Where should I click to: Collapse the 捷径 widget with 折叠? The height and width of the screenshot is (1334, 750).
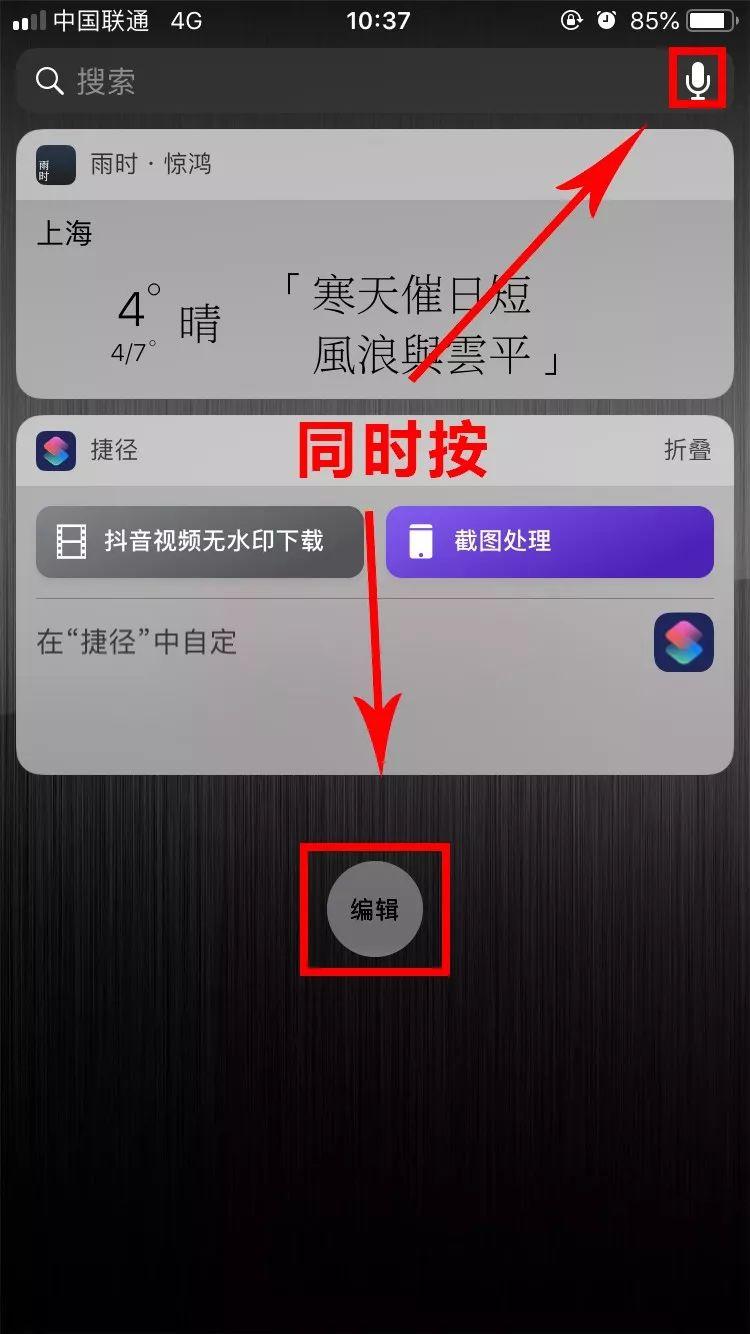687,450
